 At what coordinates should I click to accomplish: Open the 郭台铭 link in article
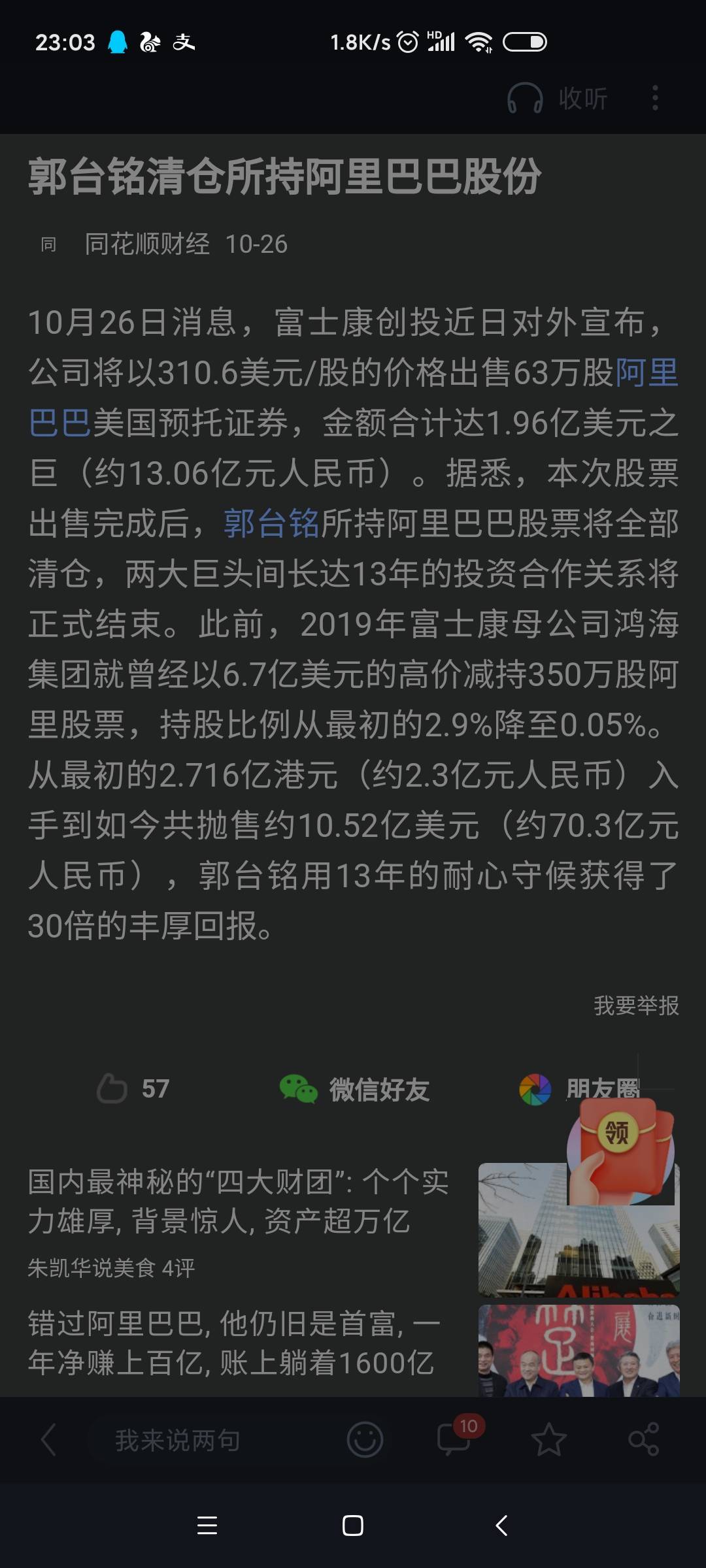tap(271, 524)
